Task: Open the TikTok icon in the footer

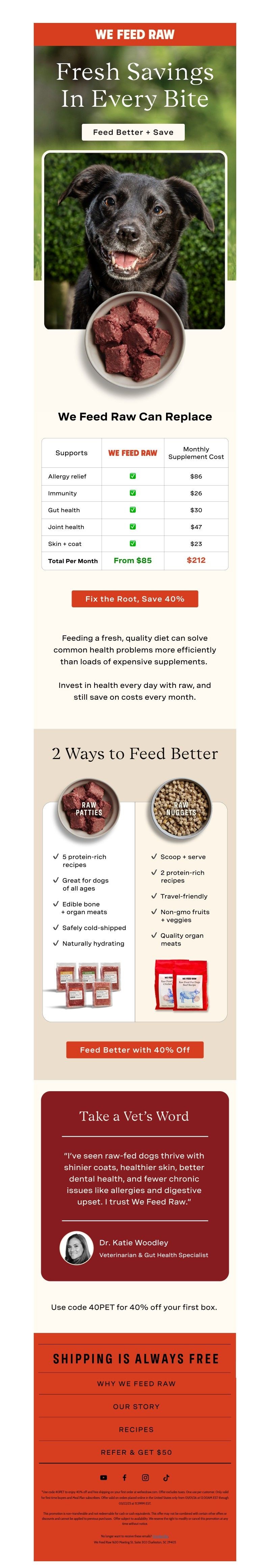Action: tap(166, 1477)
